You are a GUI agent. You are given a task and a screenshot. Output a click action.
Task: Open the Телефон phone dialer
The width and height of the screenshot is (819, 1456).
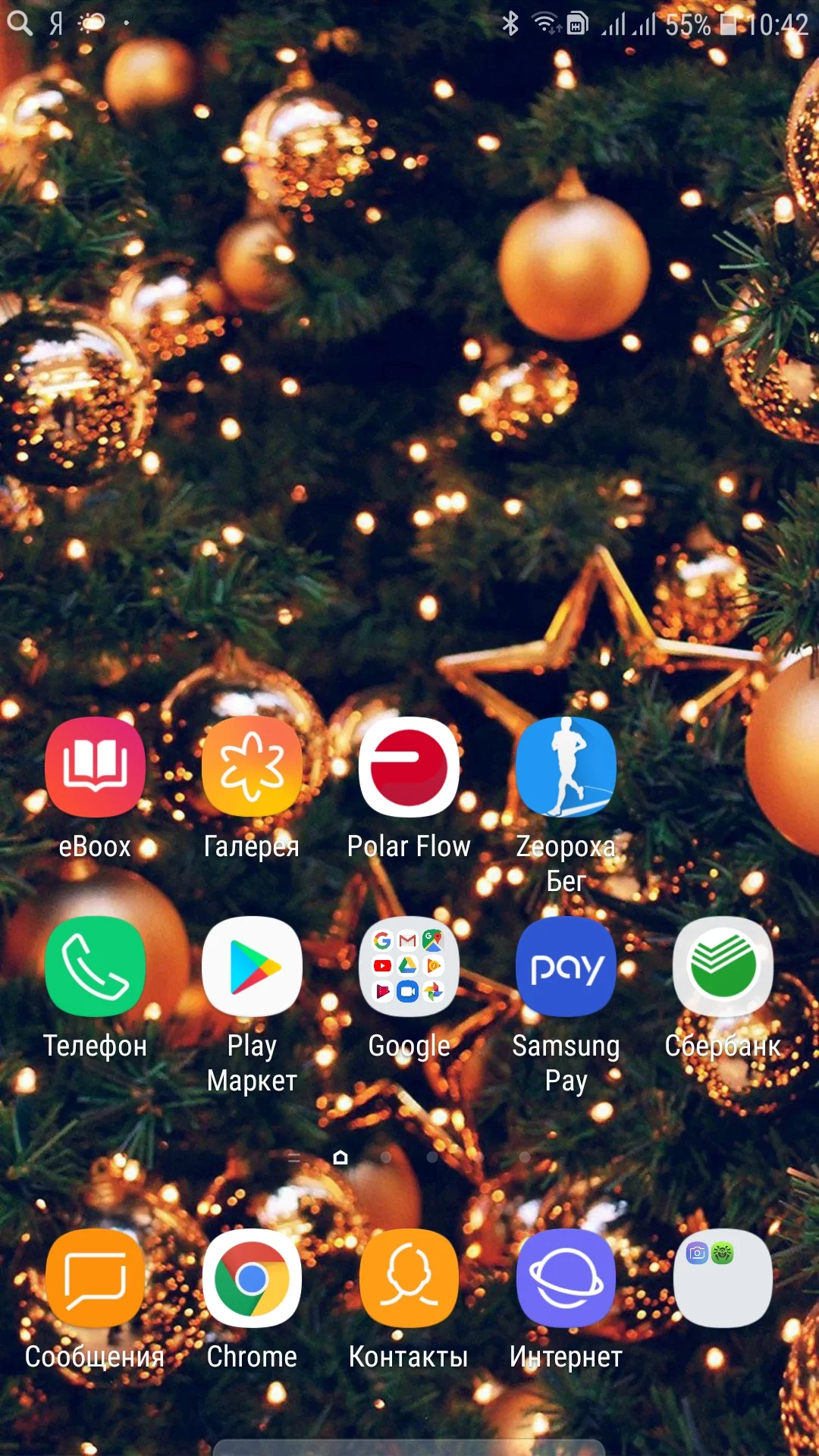click(x=95, y=966)
